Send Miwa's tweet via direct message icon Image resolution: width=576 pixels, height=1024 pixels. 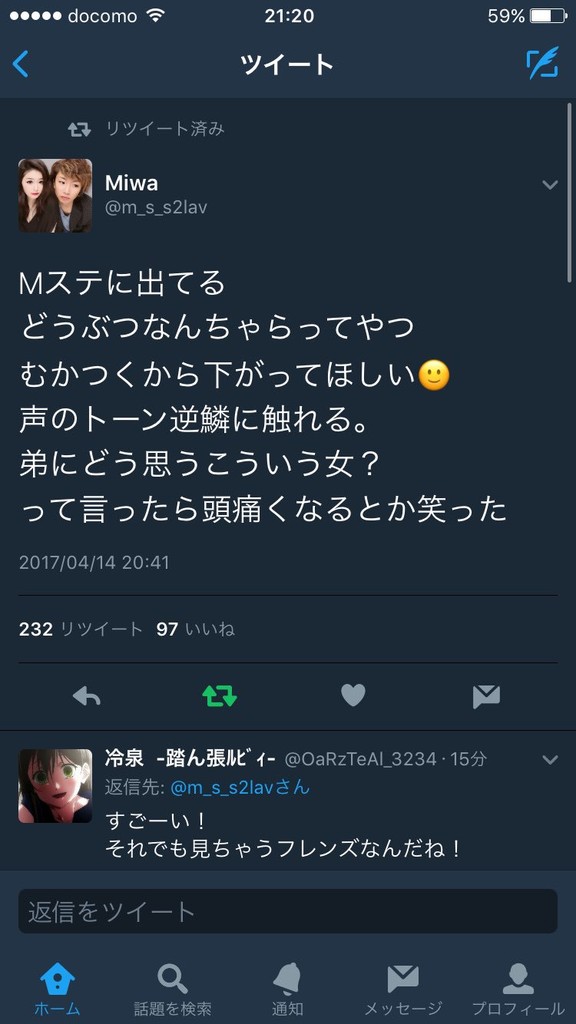pyautogui.click(x=487, y=696)
